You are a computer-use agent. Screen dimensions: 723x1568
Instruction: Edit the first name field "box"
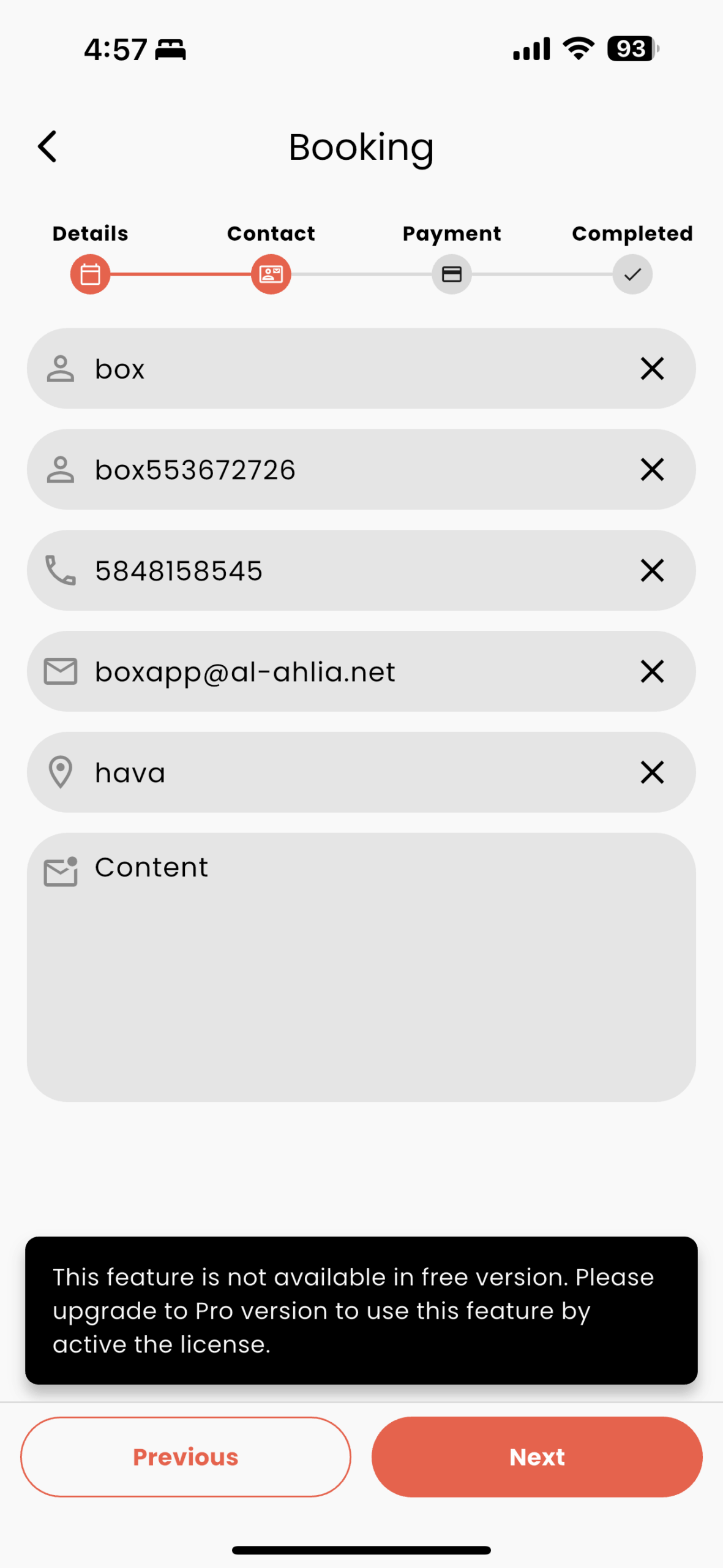[x=361, y=369]
